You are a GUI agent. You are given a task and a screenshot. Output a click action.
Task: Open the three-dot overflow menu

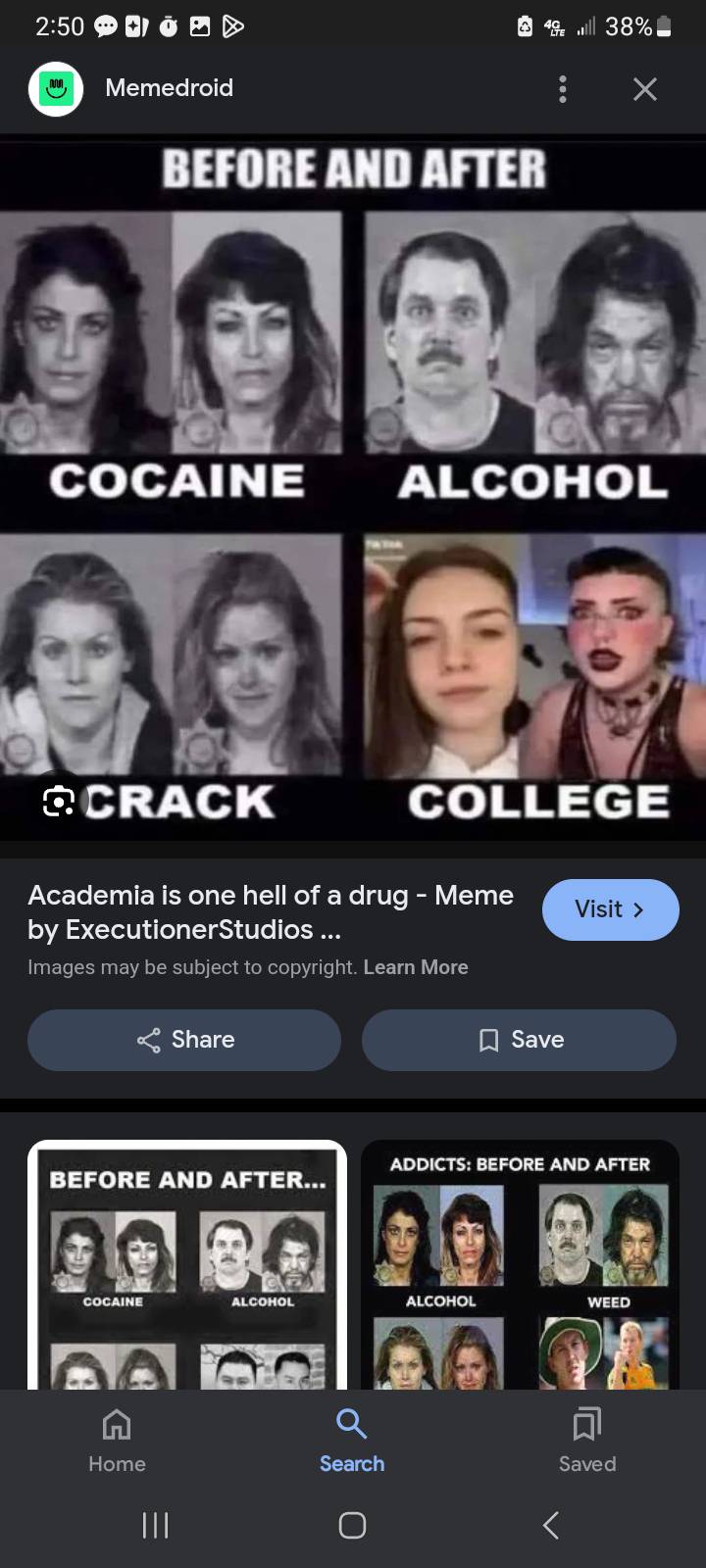[x=562, y=89]
